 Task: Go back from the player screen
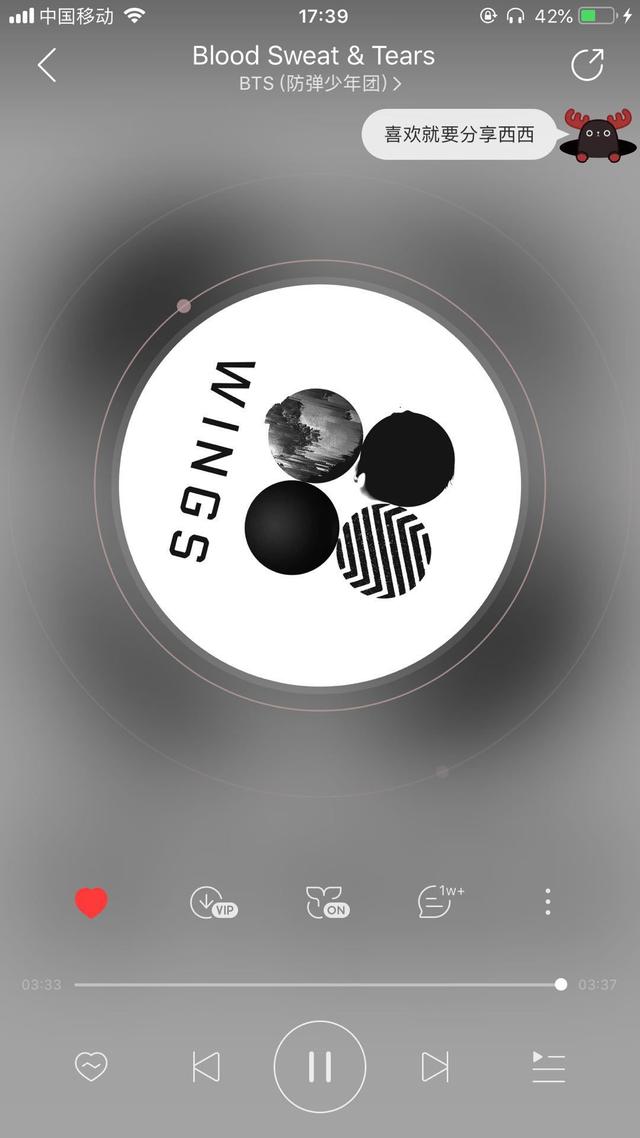pos(47,65)
